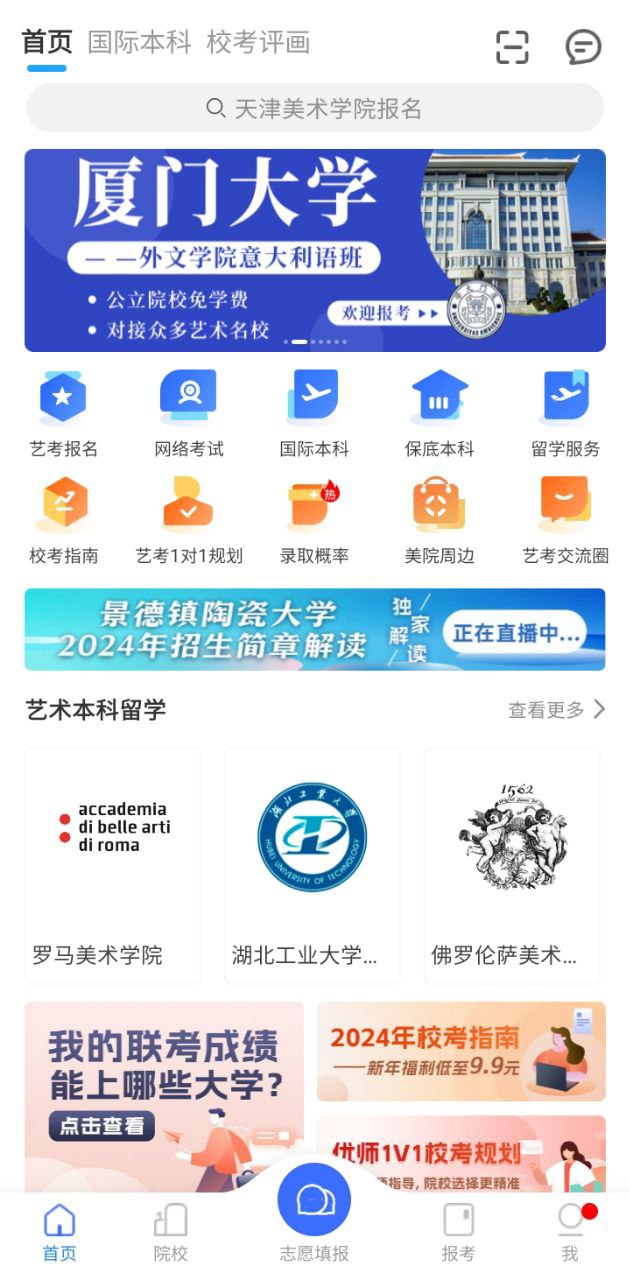630x1280 pixels.
Task: Tap the search box showing 天津美术学院报名
Action: point(315,108)
